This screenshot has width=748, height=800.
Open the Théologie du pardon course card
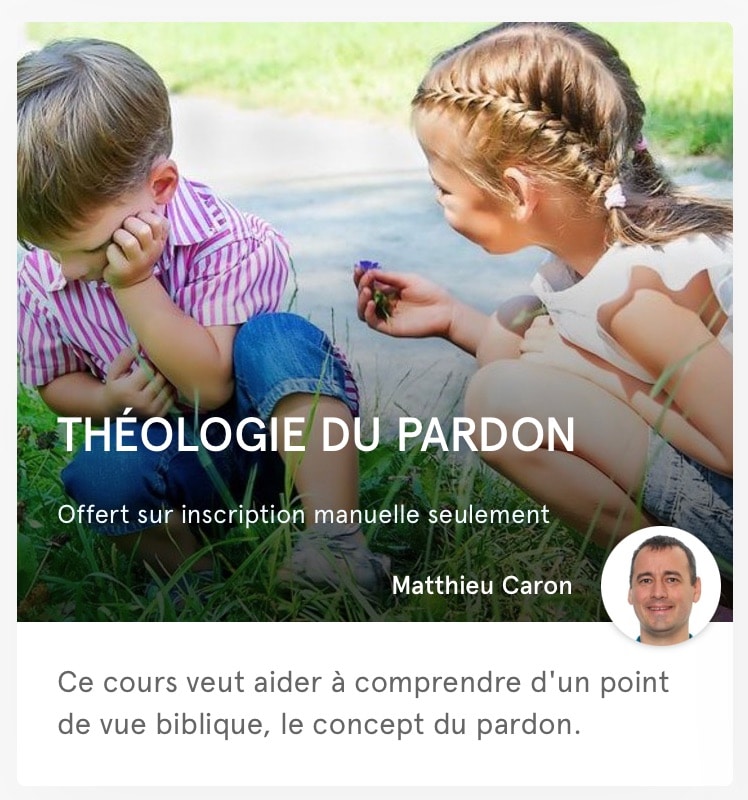(x=316, y=434)
